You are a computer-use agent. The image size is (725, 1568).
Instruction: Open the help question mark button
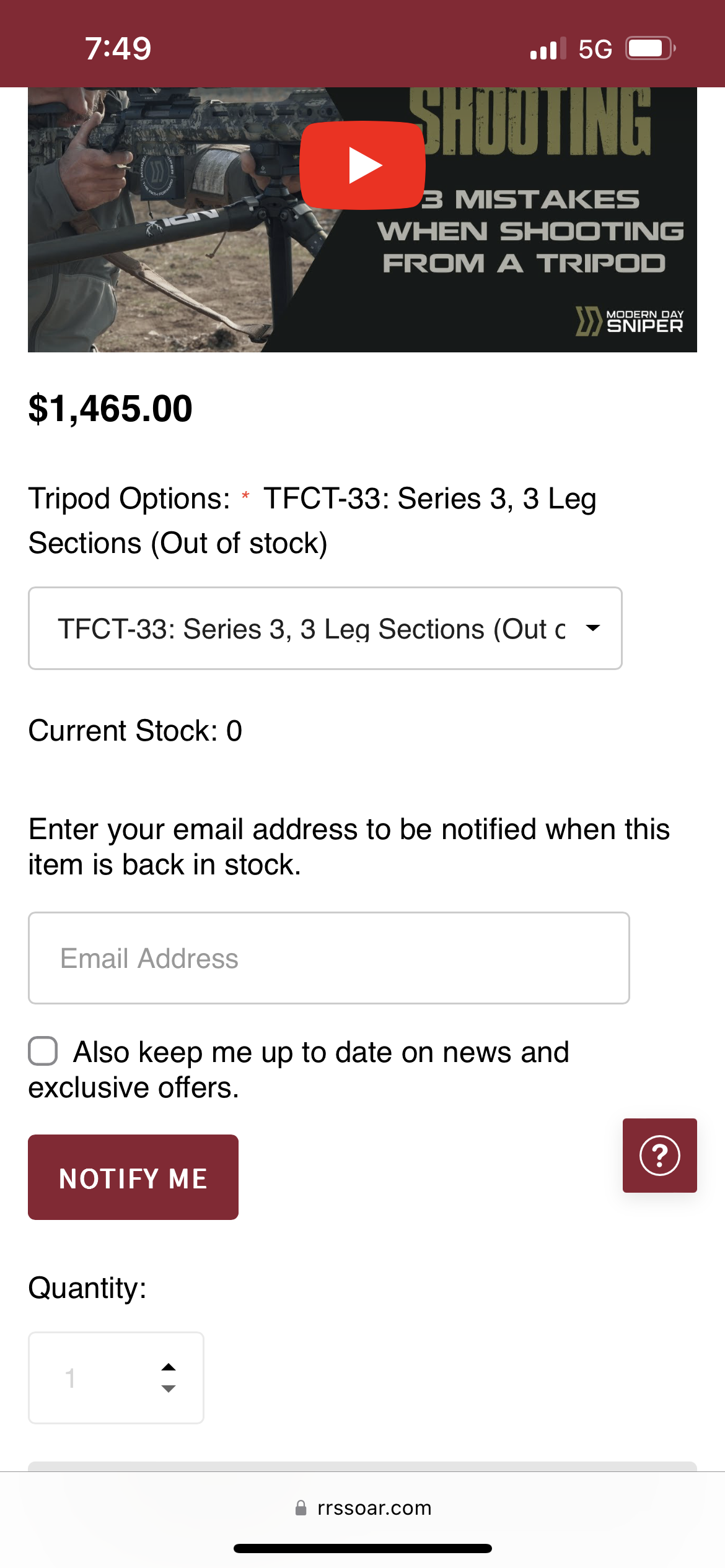(660, 1156)
